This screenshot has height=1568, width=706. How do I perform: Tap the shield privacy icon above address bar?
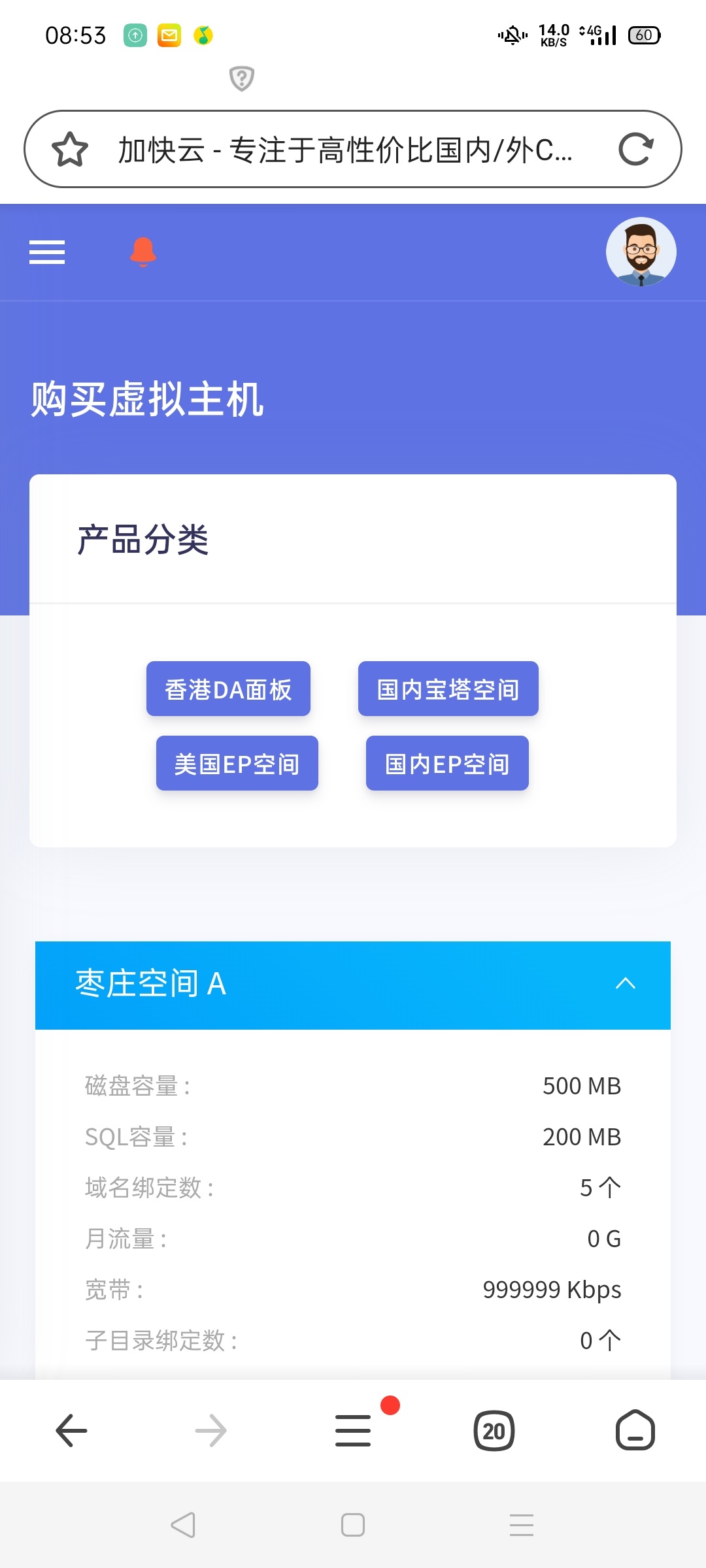pos(242,78)
